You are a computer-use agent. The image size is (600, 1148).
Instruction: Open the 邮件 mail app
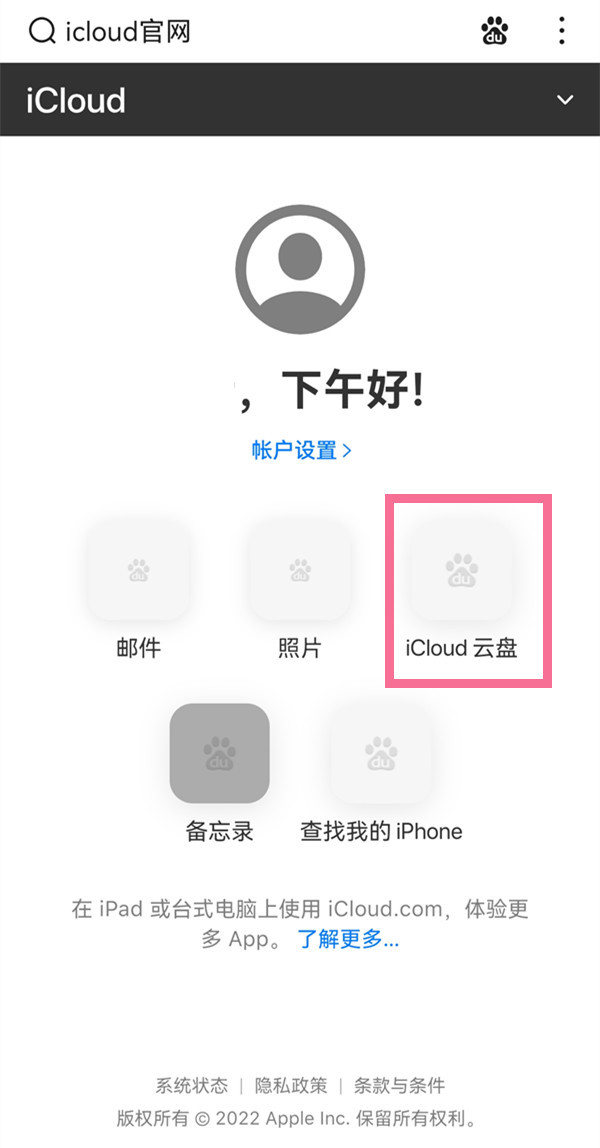(138, 572)
